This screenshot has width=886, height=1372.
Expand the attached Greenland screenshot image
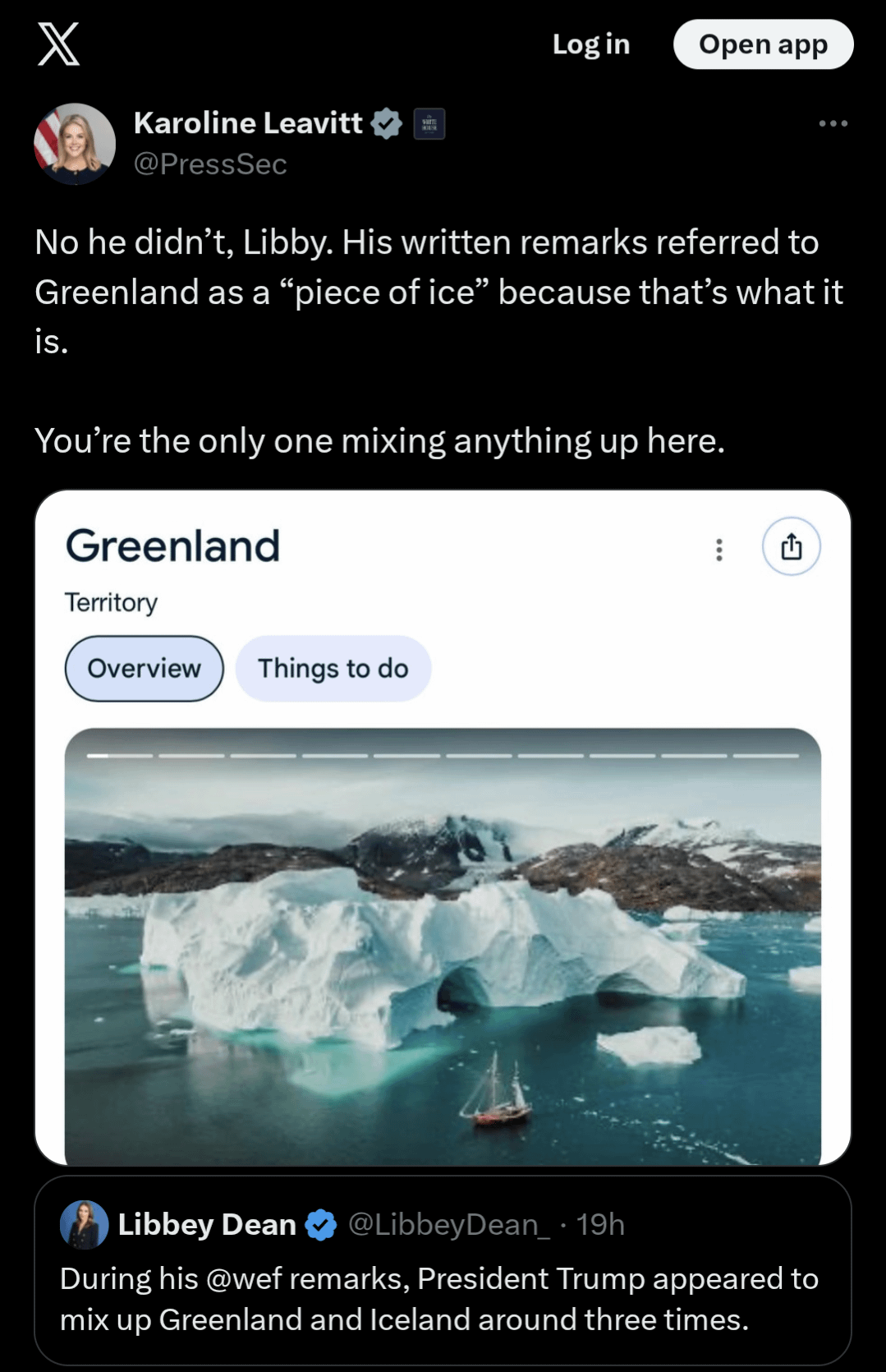pyautogui.click(x=443, y=826)
